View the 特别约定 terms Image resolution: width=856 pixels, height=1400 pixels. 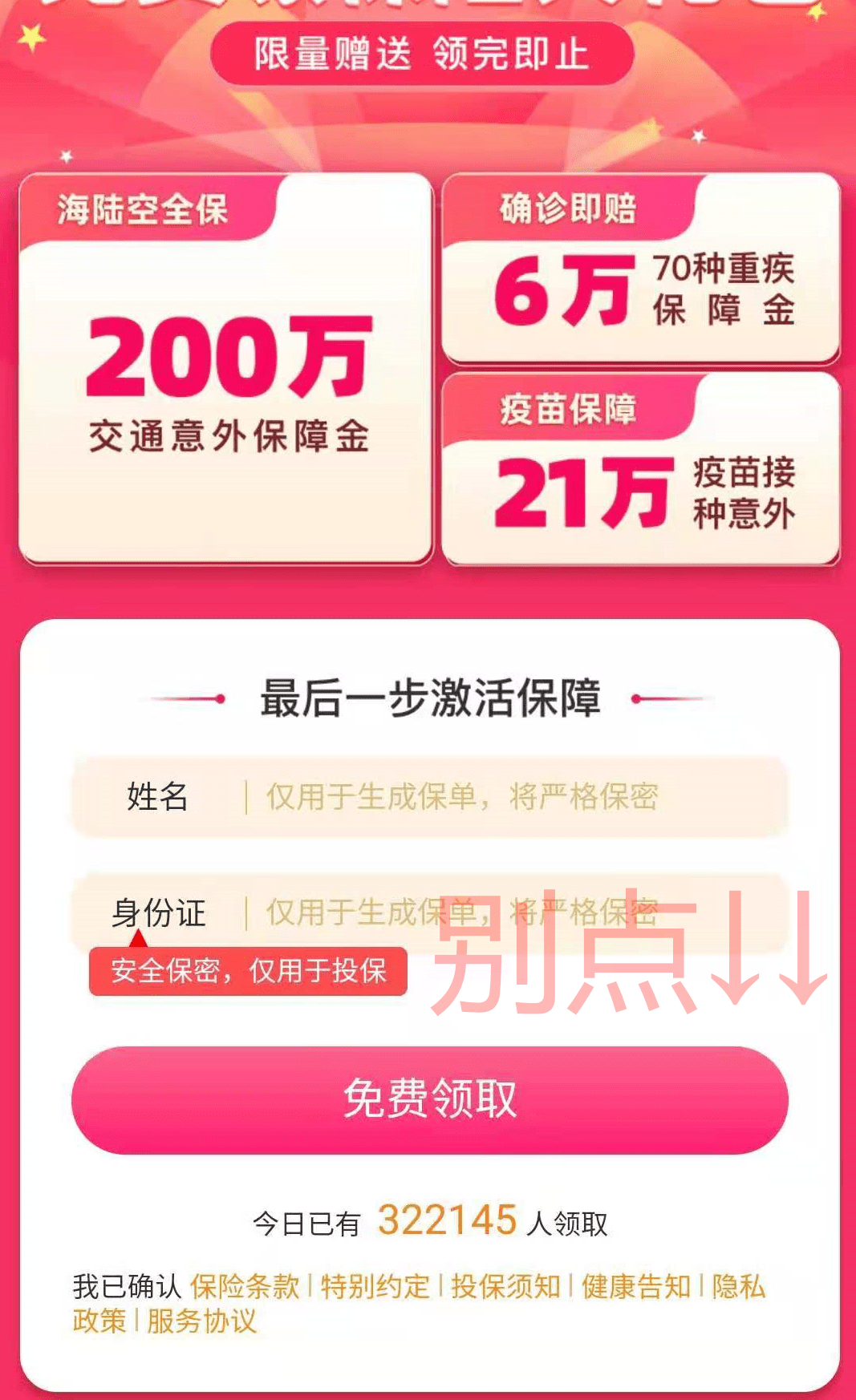pos(375,1286)
